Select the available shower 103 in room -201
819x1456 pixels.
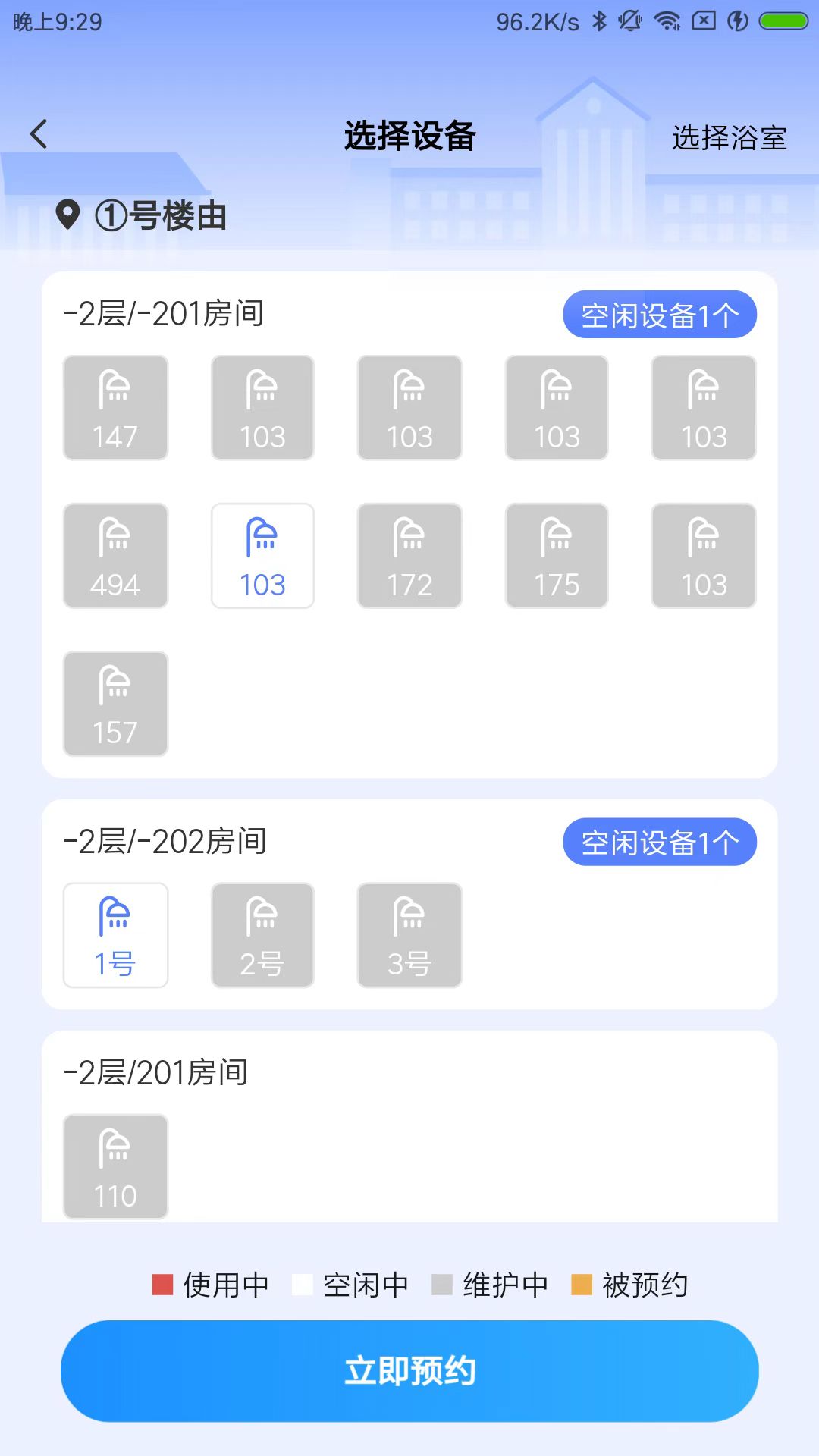click(x=262, y=555)
